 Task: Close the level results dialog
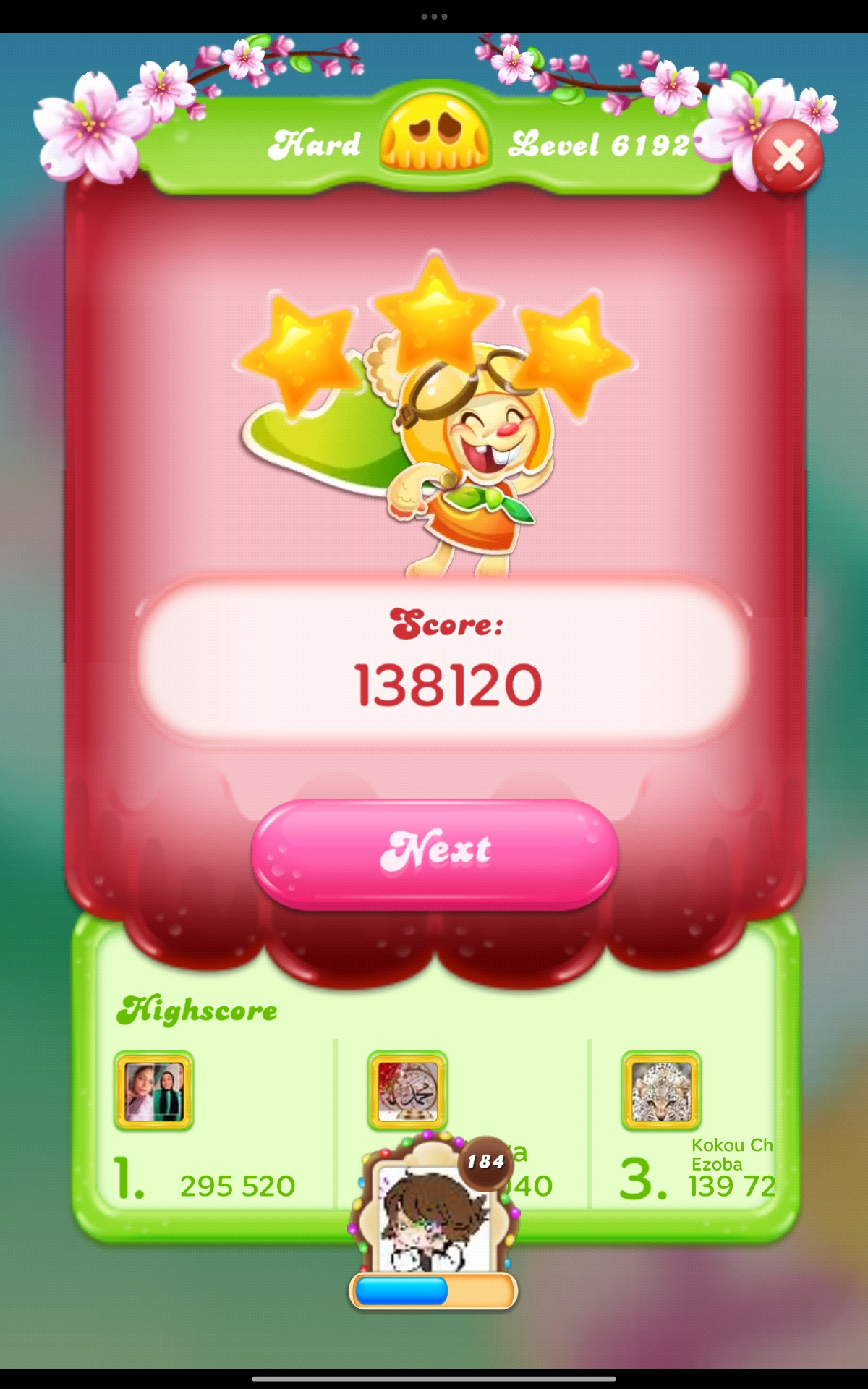(x=787, y=156)
